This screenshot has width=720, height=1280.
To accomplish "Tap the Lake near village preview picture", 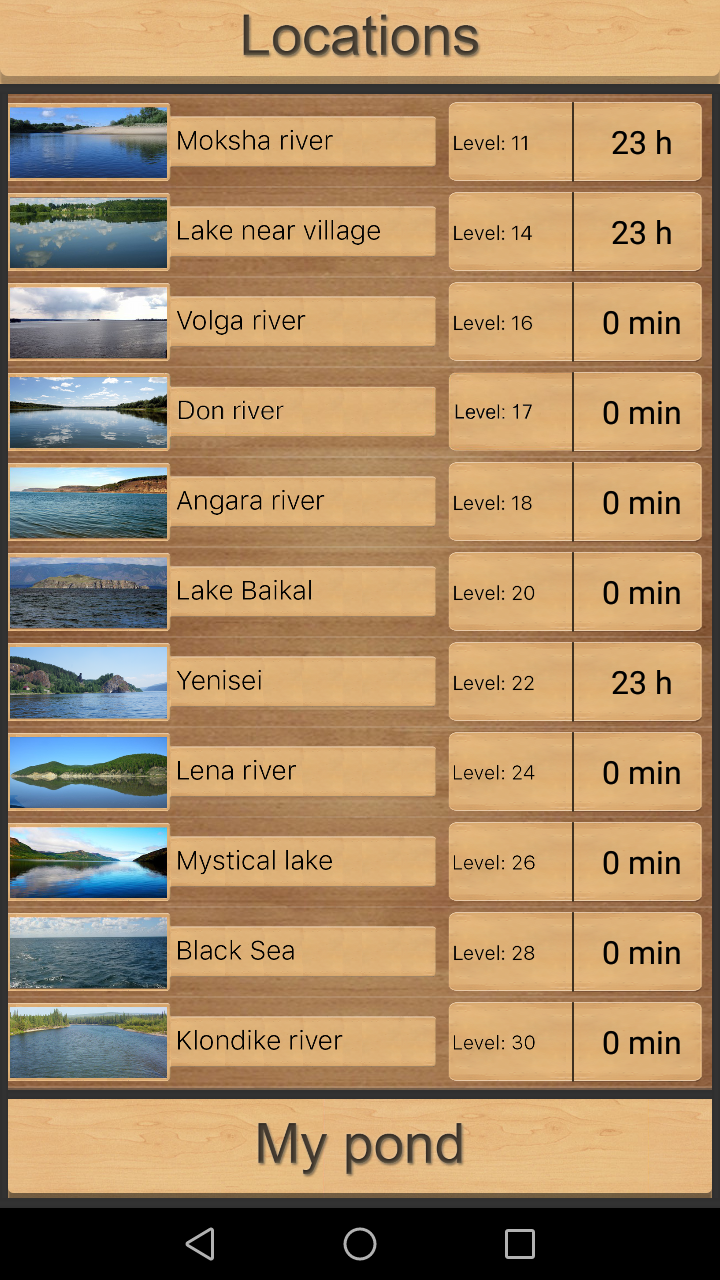I will [x=88, y=231].
